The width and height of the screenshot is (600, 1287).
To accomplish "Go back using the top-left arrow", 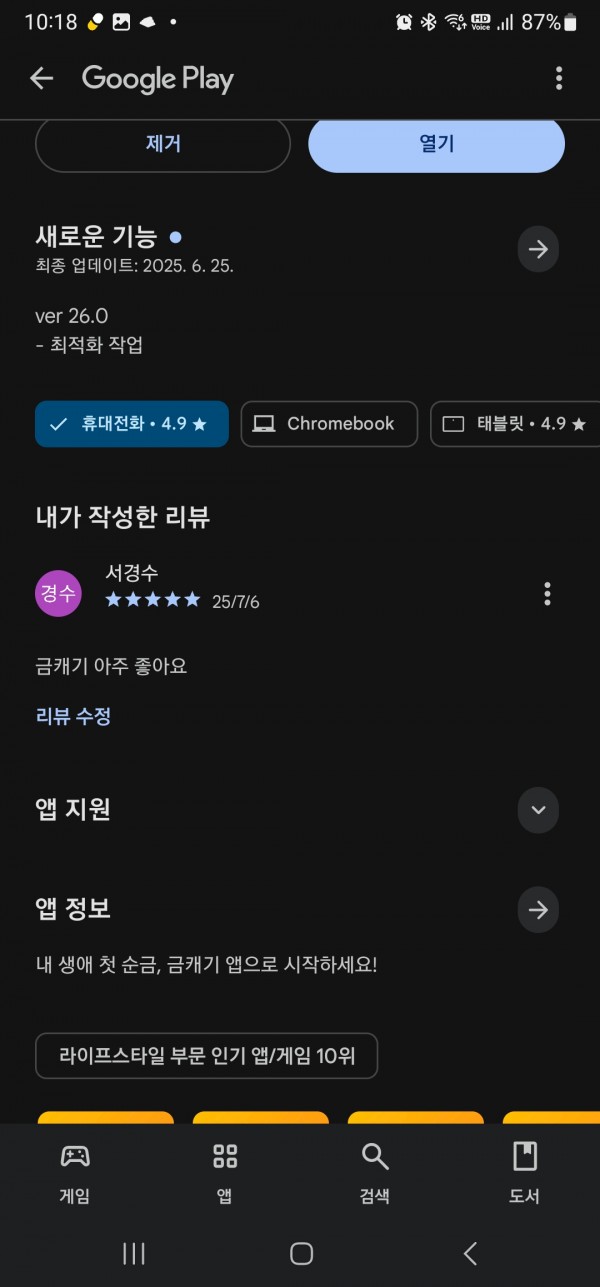I will click(x=41, y=78).
